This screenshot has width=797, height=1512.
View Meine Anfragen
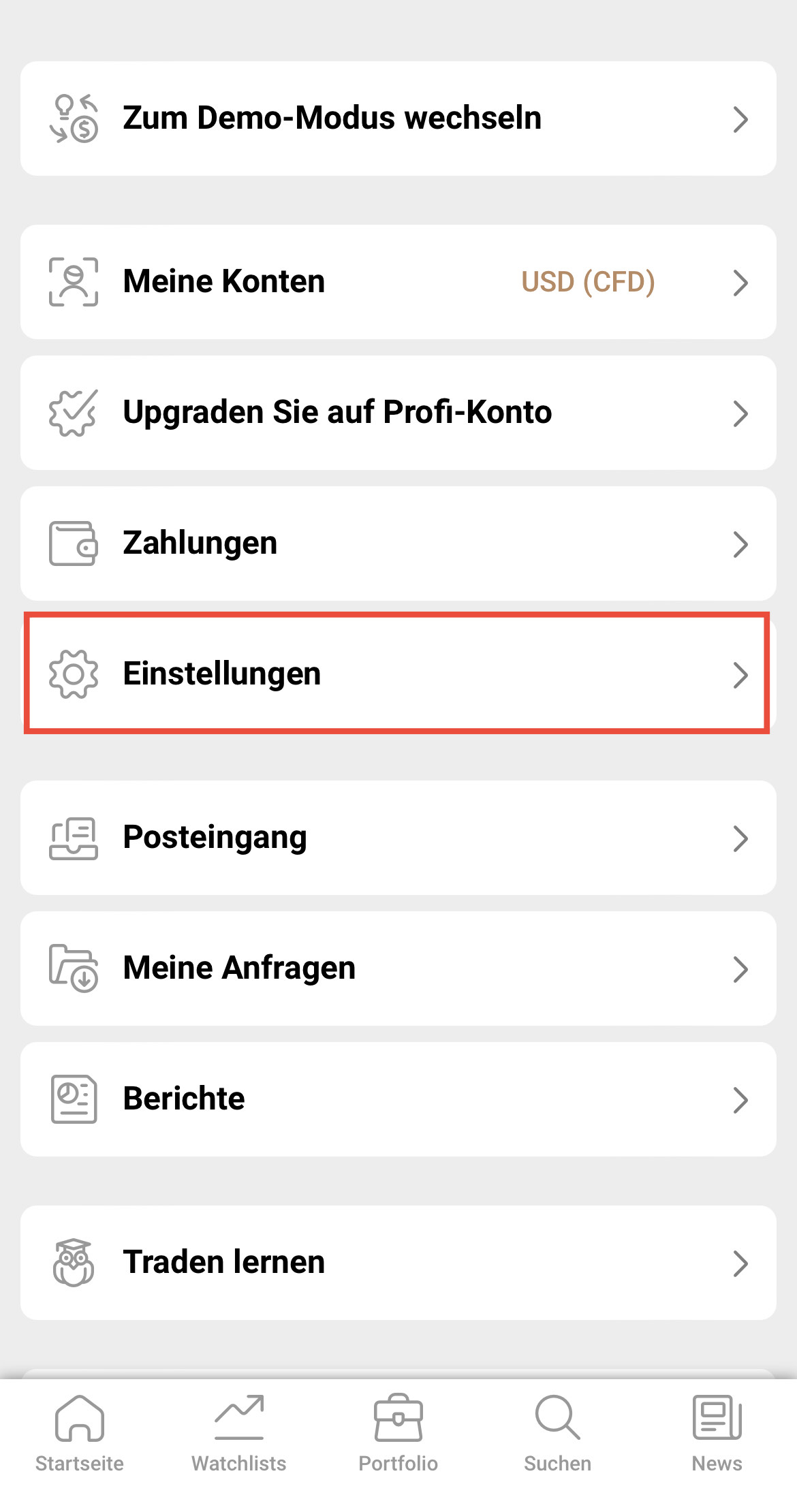398,968
